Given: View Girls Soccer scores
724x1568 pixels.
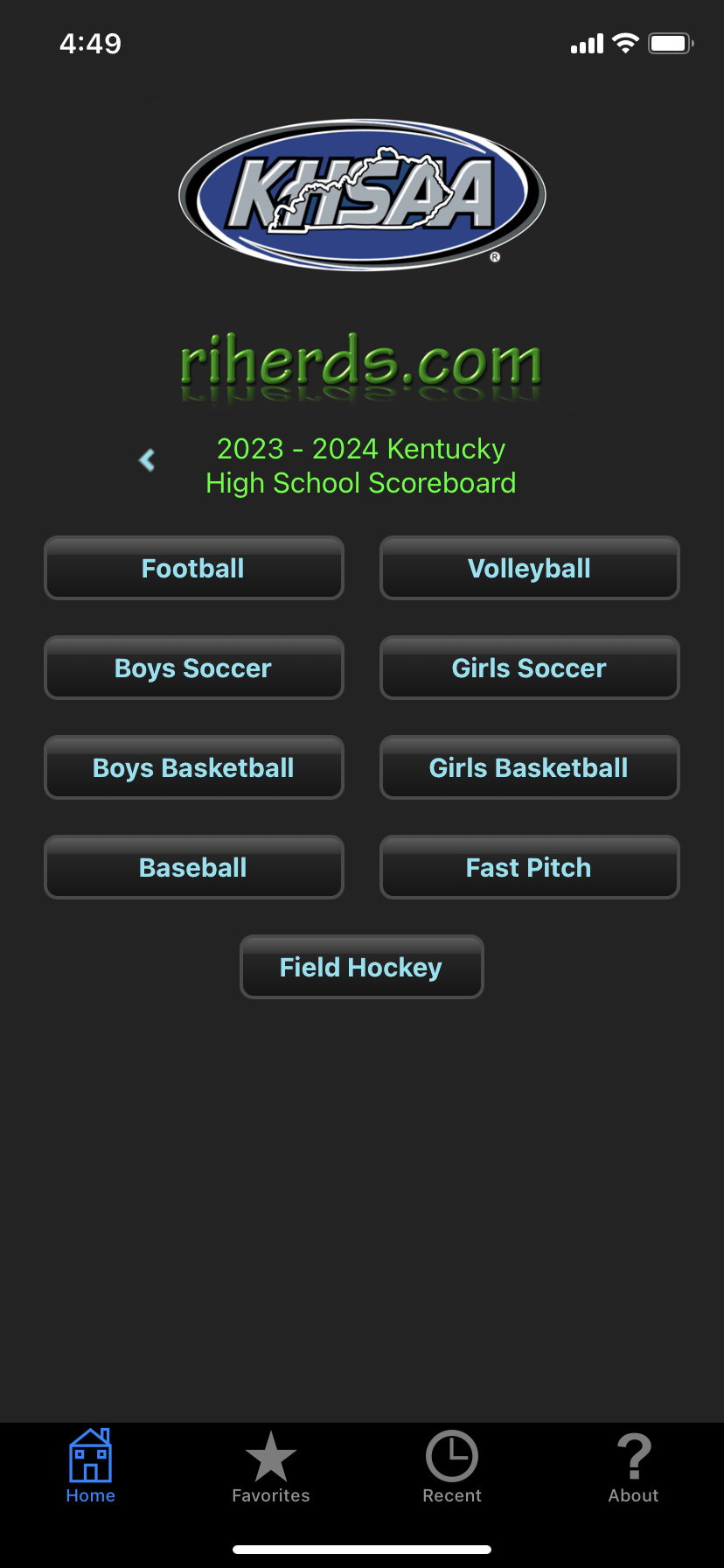Looking at the screenshot, I should pyautogui.click(x=529, y=668).
